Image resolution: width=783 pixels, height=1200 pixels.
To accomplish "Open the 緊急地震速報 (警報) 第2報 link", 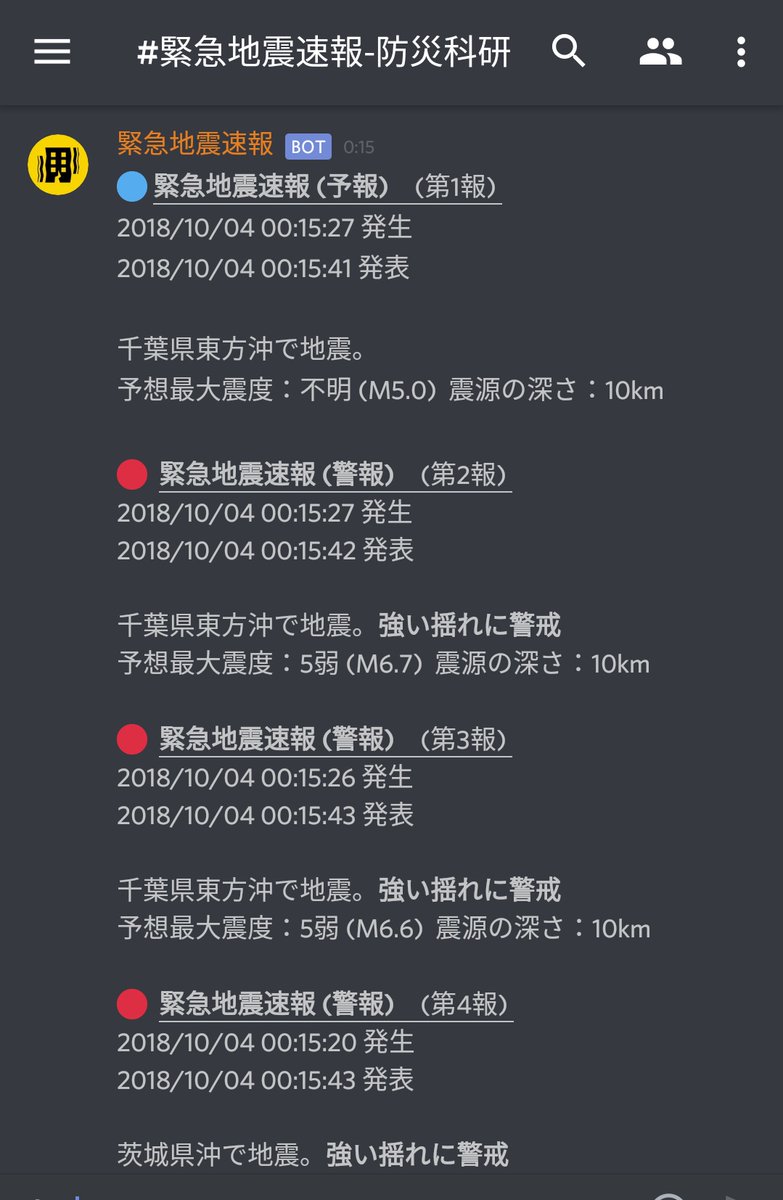I will tap(334, 474).
